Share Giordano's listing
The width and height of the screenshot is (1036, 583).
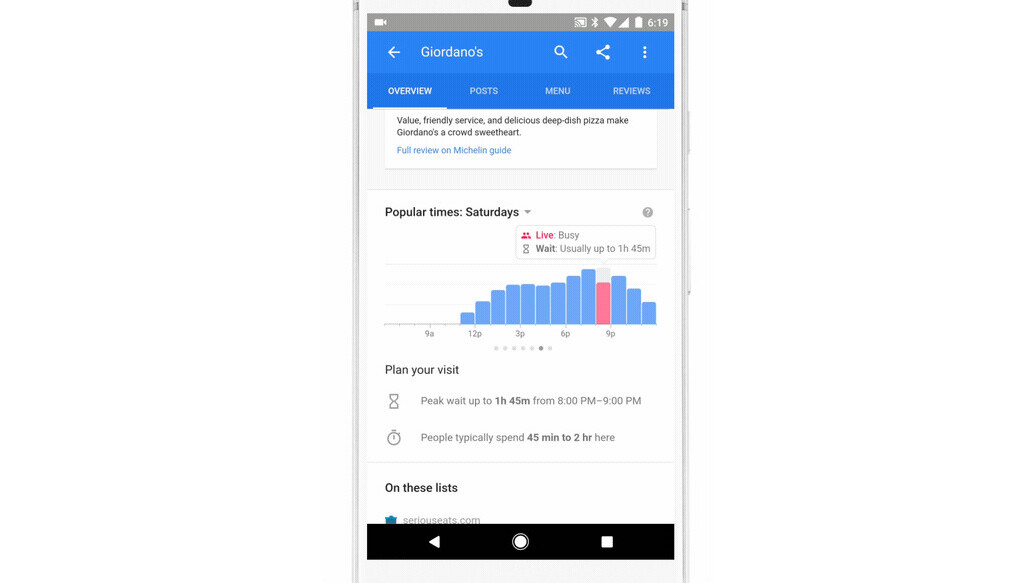tap(603, 52)
